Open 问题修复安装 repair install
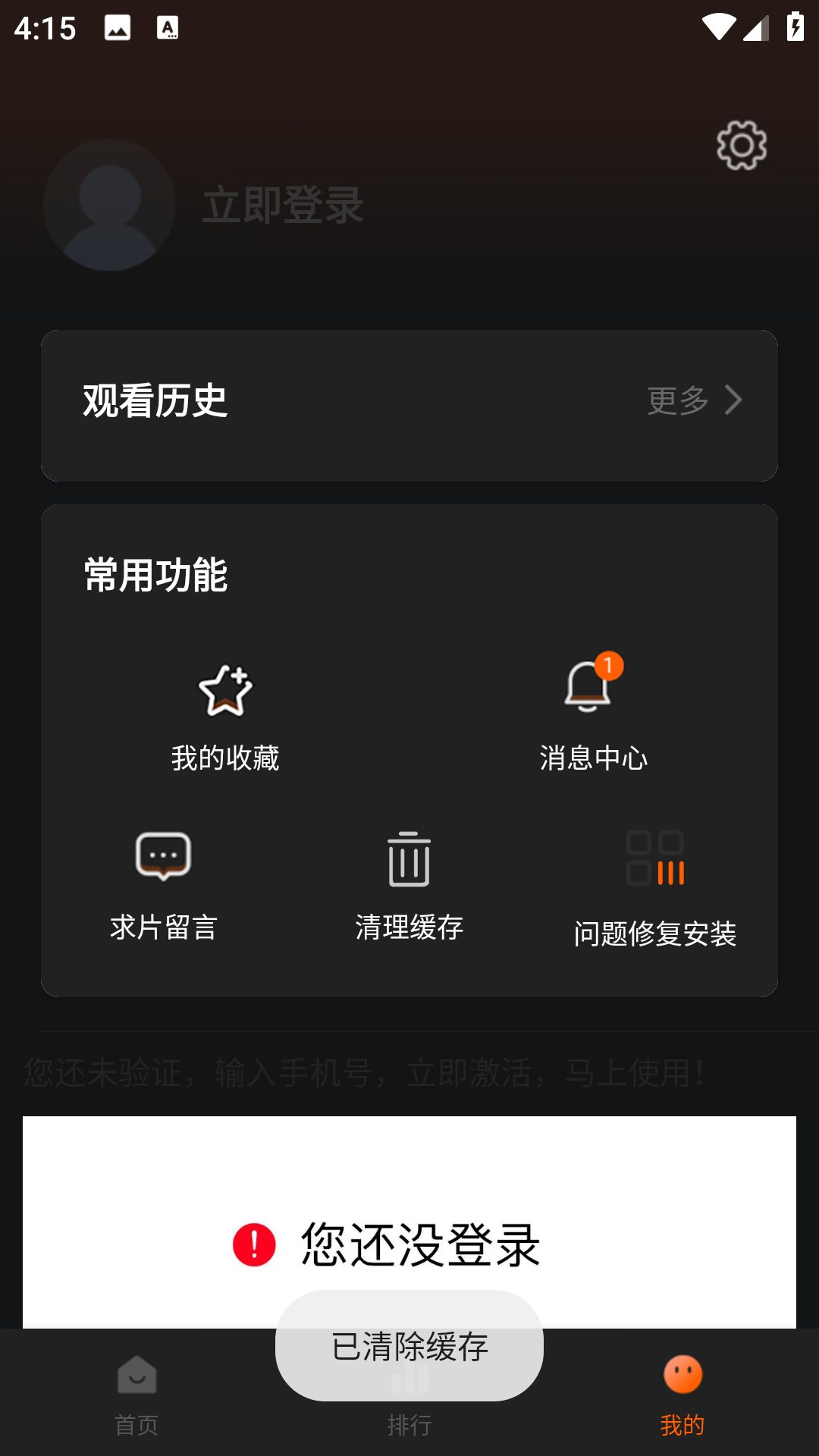Image resolution: width=819 pixels, height=1456 pixels. pos(655,889)
